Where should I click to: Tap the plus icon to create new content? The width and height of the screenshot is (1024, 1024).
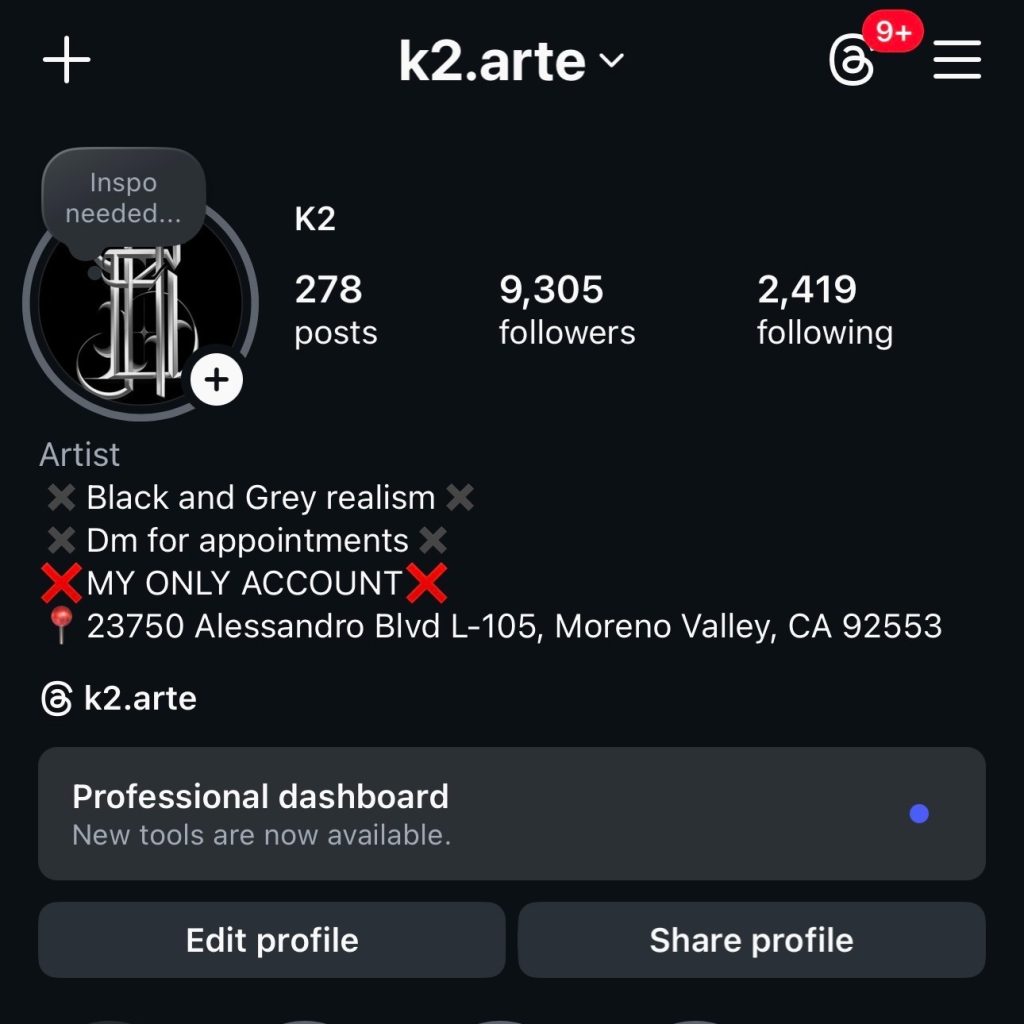pyautogui.click(x=67, y=62)
